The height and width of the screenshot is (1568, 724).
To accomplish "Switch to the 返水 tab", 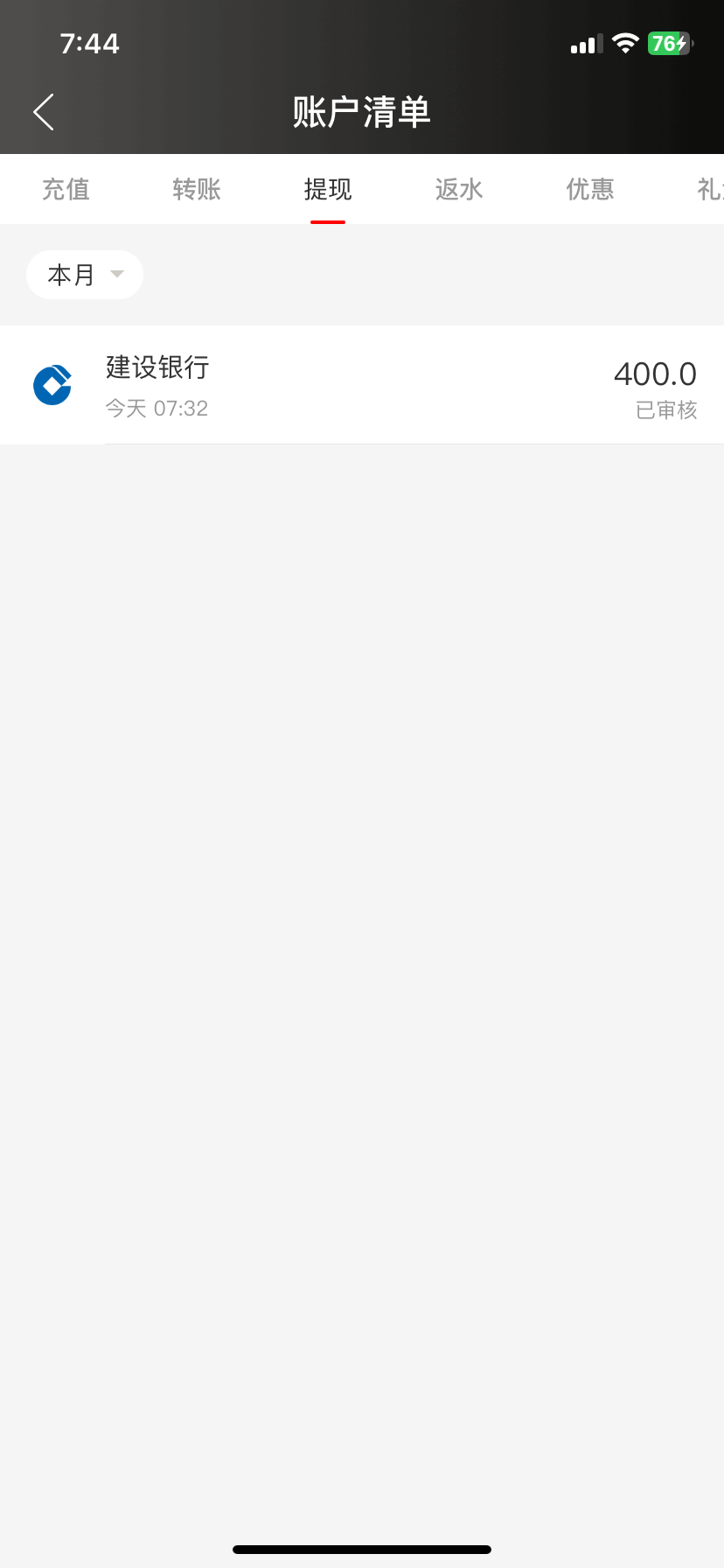I will click(459, 189).
